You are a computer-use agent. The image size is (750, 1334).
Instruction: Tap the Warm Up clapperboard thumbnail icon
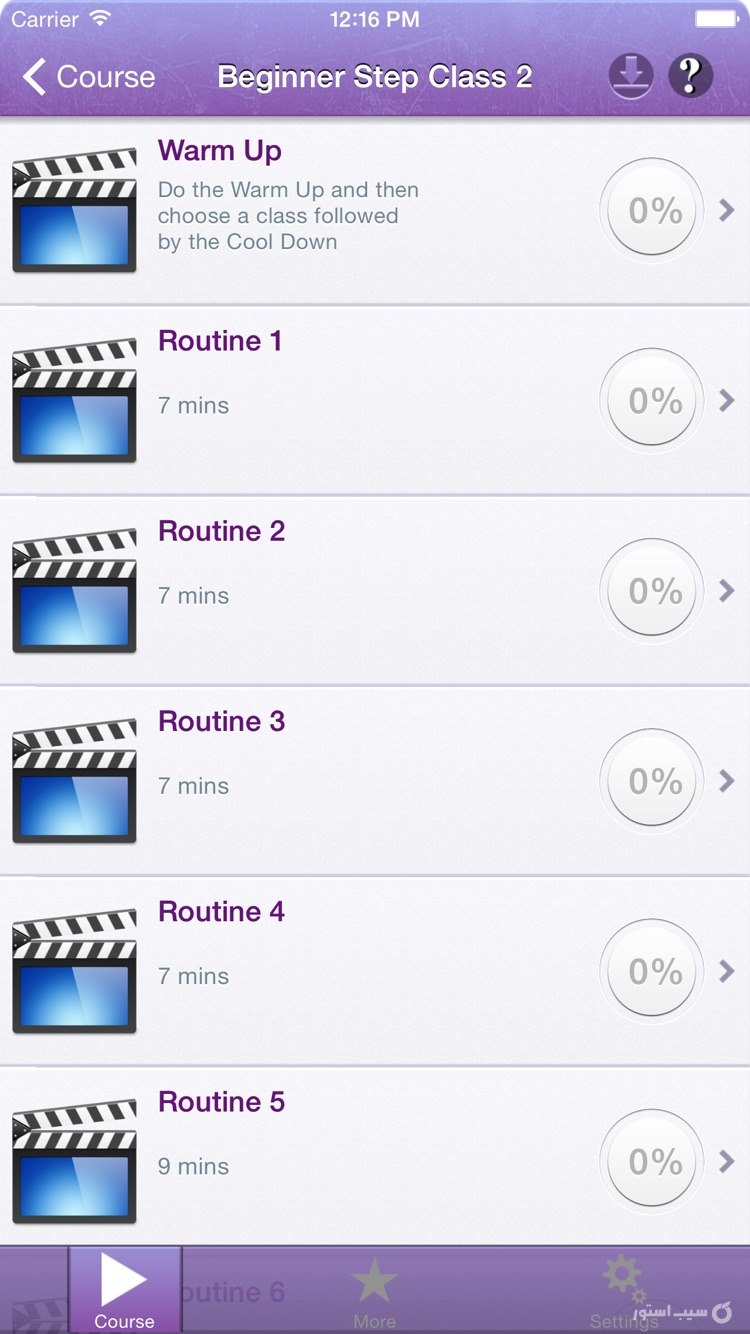[x=74, y=209]
